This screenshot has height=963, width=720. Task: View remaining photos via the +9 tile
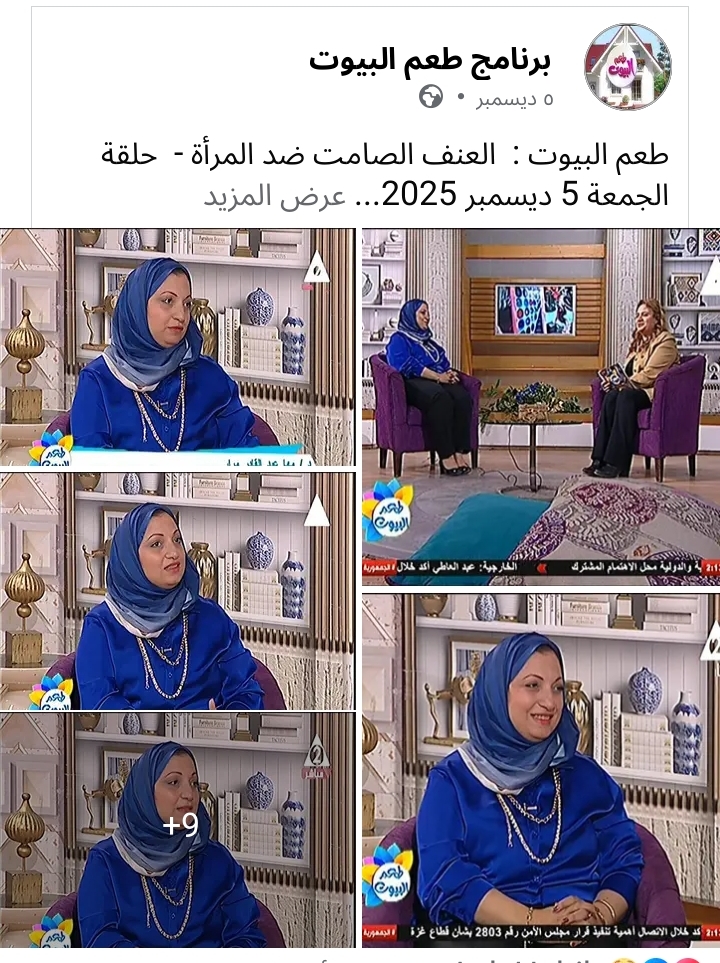click(x=178, y=828)
